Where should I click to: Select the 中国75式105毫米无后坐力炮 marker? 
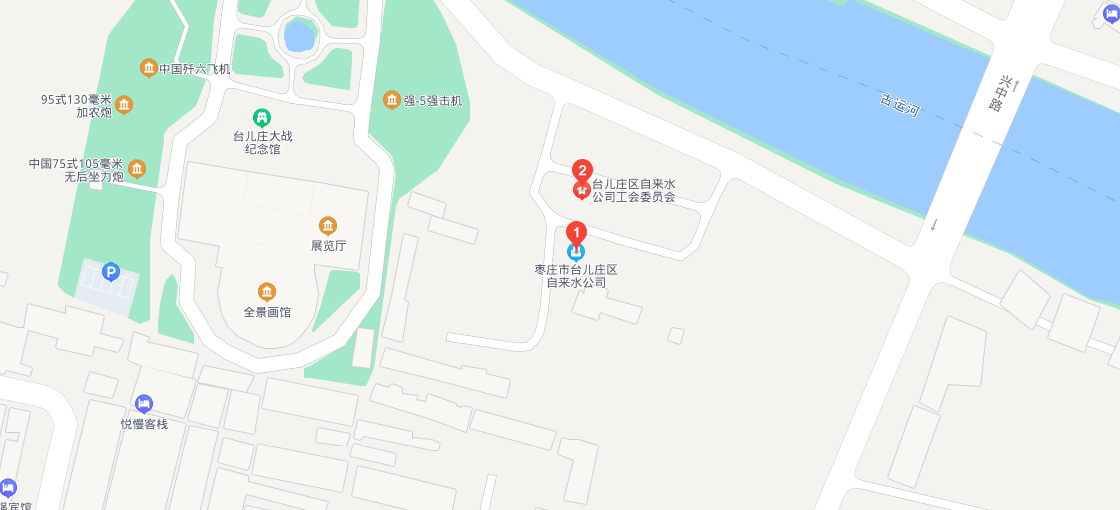coord(137,169)
